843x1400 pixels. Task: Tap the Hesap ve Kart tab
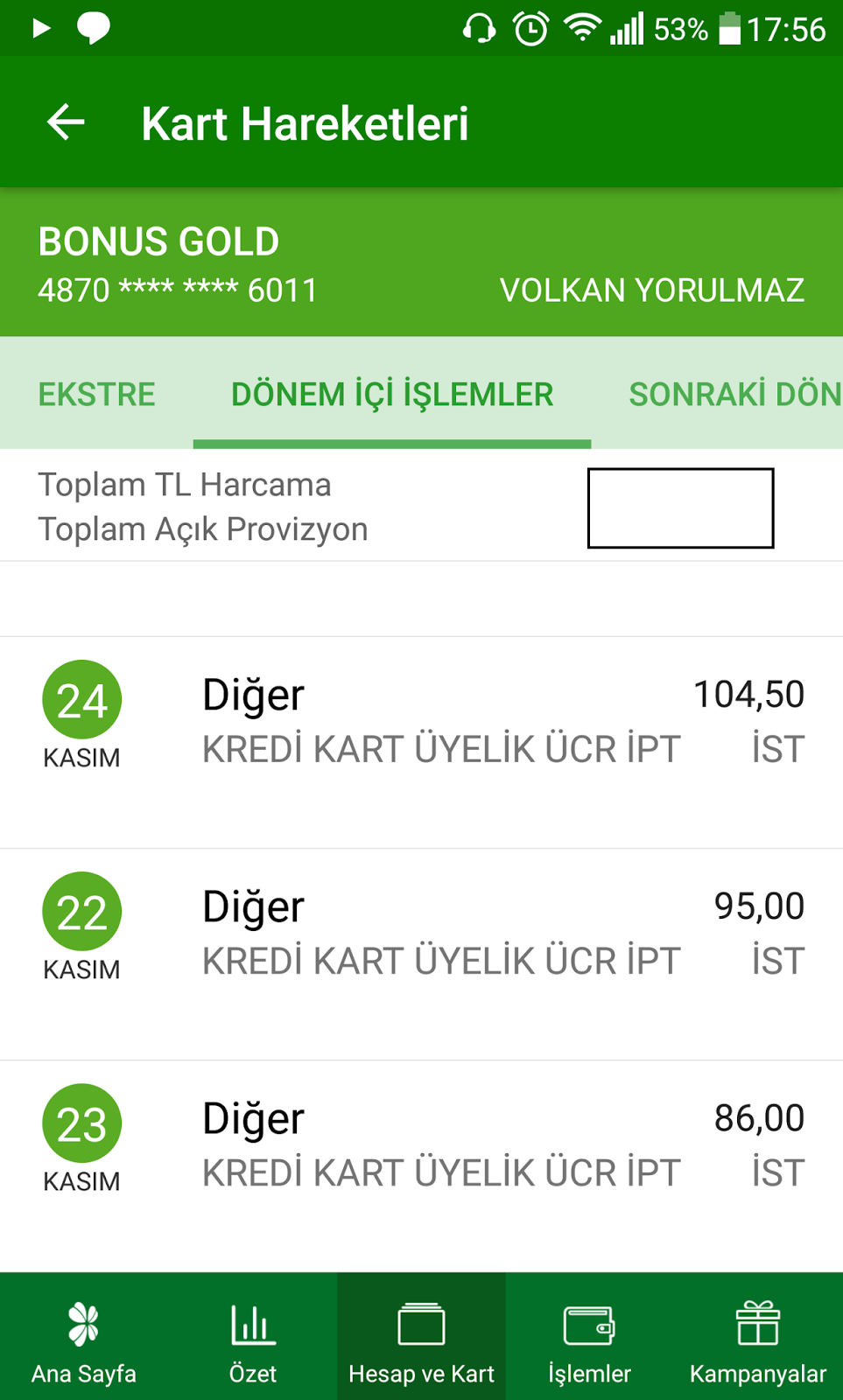pos(421,1340)
